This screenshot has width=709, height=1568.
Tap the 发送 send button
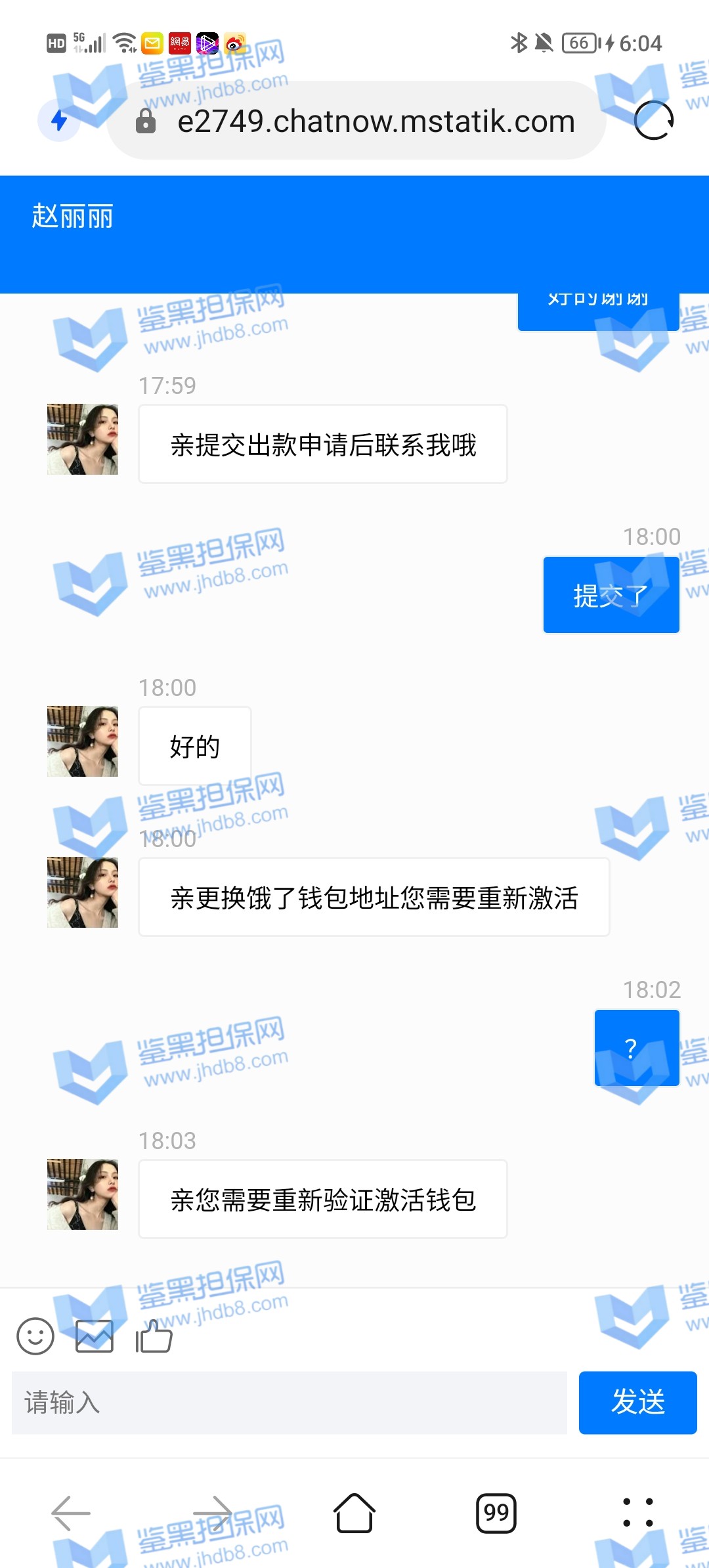637,1403
